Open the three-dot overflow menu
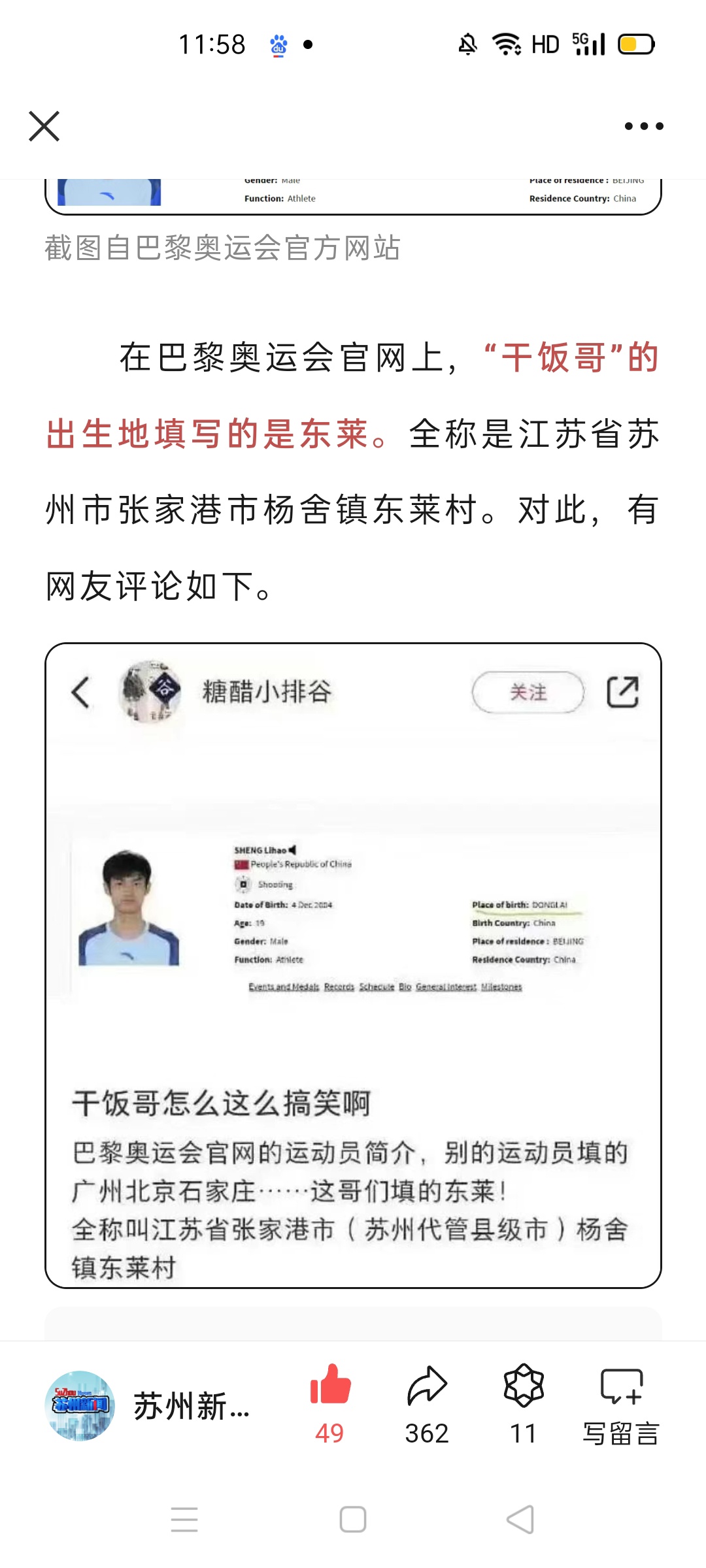 644,126
